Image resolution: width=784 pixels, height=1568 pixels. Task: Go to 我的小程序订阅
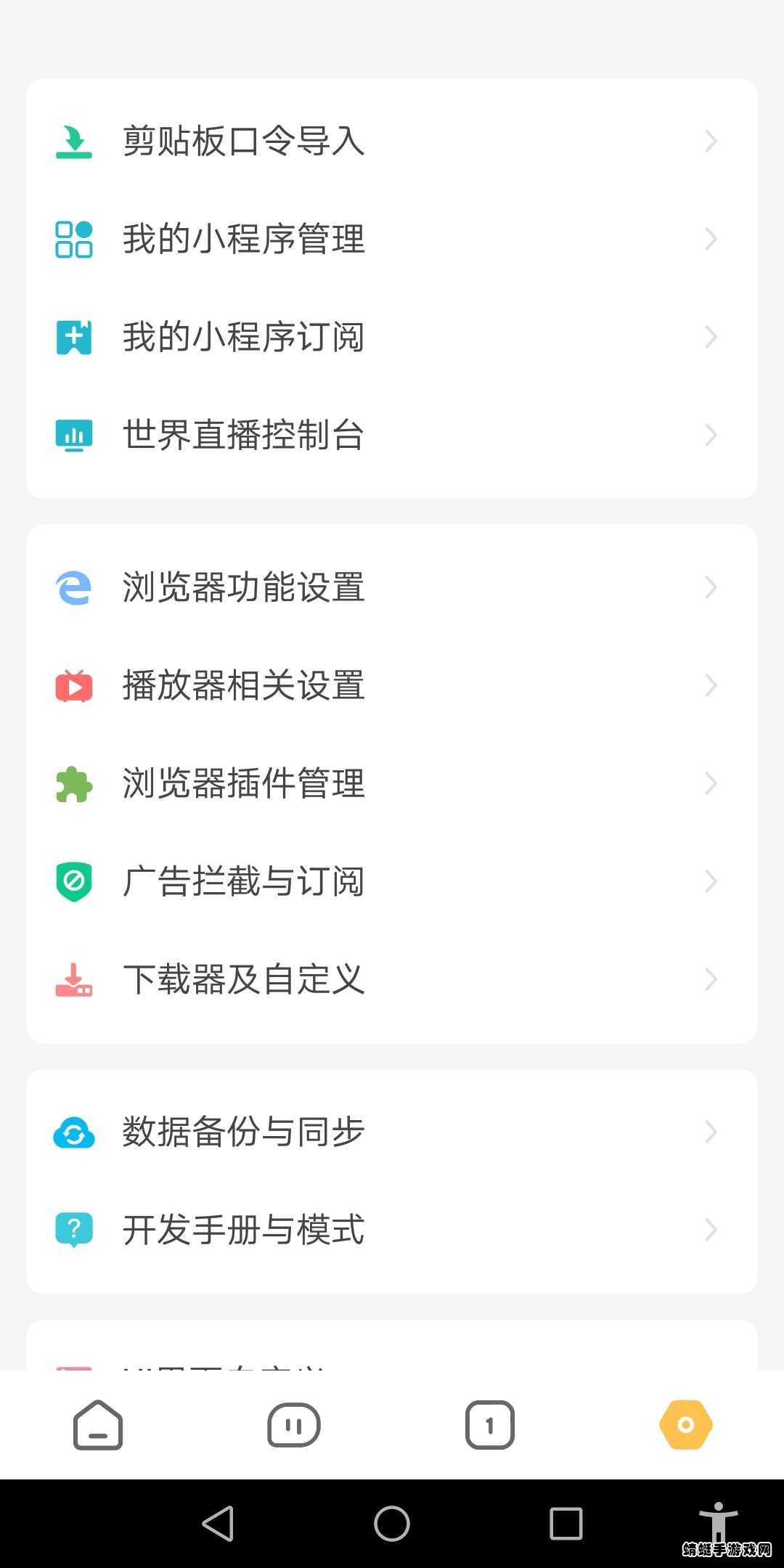pos(392,337)
